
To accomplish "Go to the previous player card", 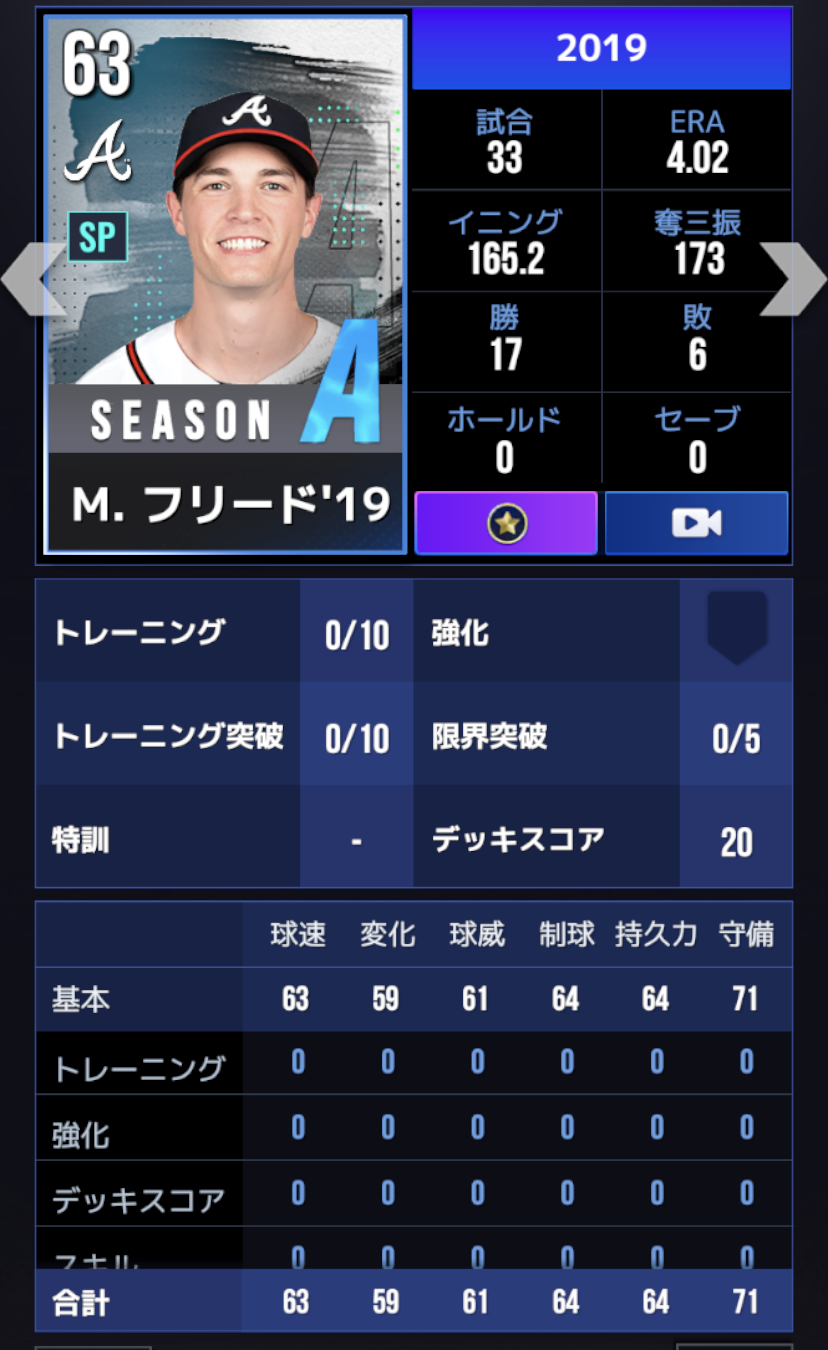I will pos(28,279).
